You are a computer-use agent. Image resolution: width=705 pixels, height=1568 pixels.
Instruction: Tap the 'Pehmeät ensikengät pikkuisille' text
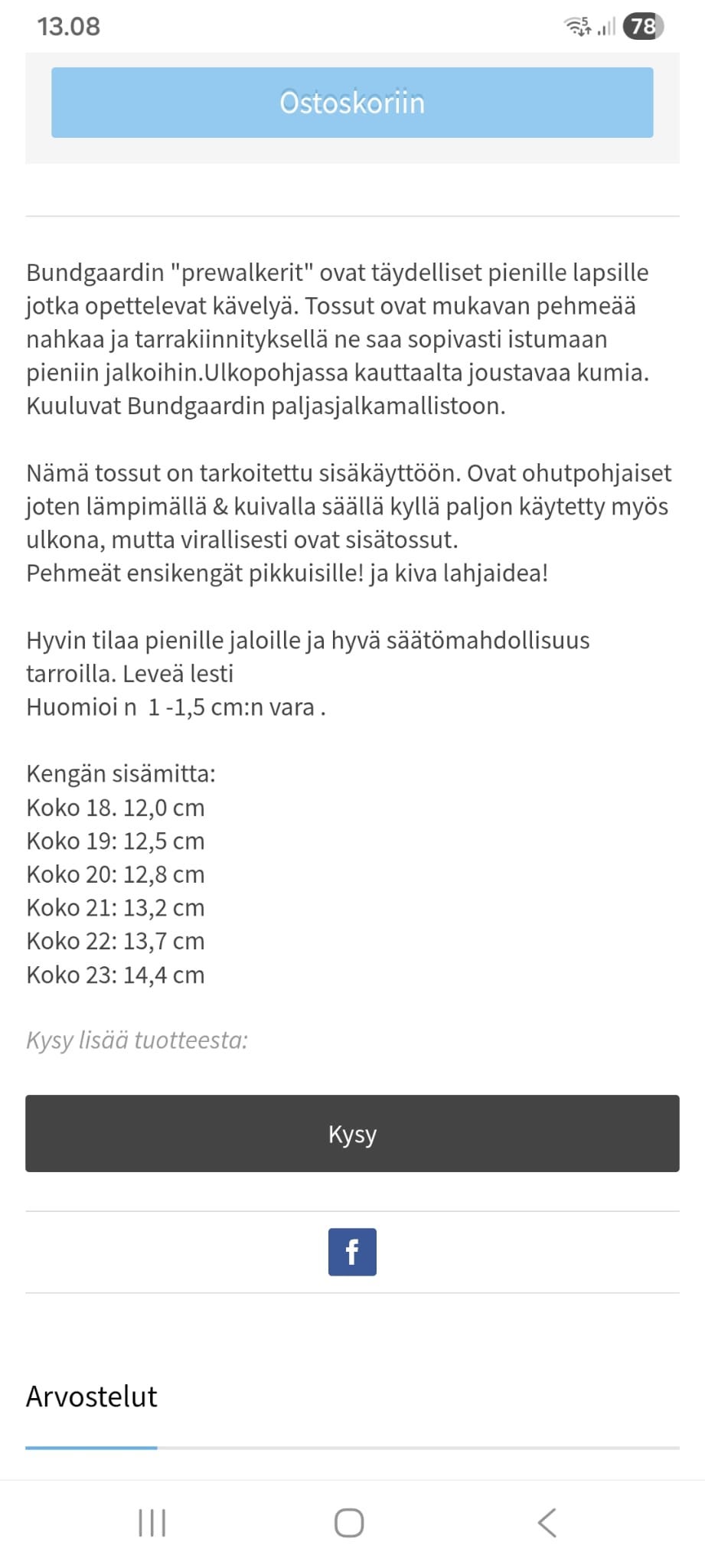287,573
